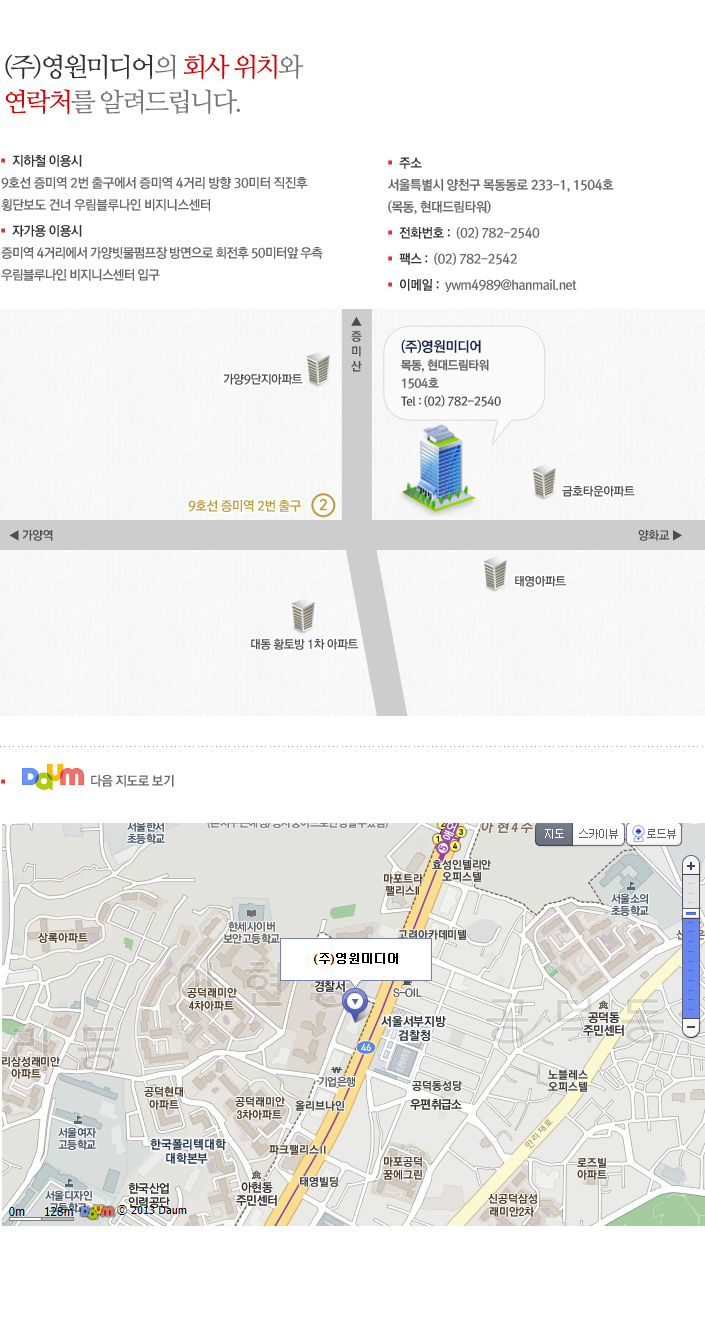The height and width of the screenshot is (1321, 705).
Task: Tap the blue location marker pin
Action: pos(354,1001)
